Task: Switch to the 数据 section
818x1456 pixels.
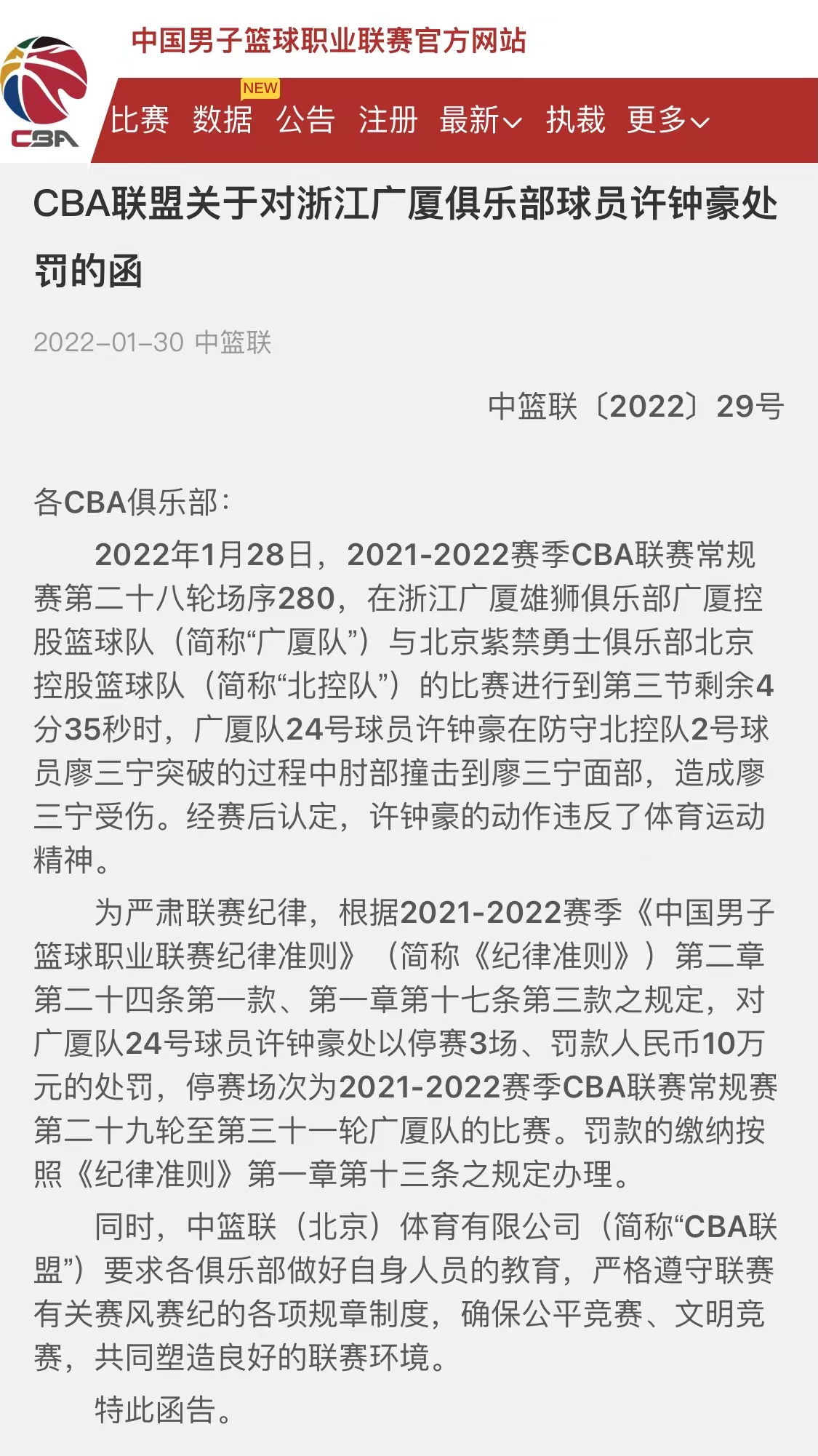Action: [222, 120]
